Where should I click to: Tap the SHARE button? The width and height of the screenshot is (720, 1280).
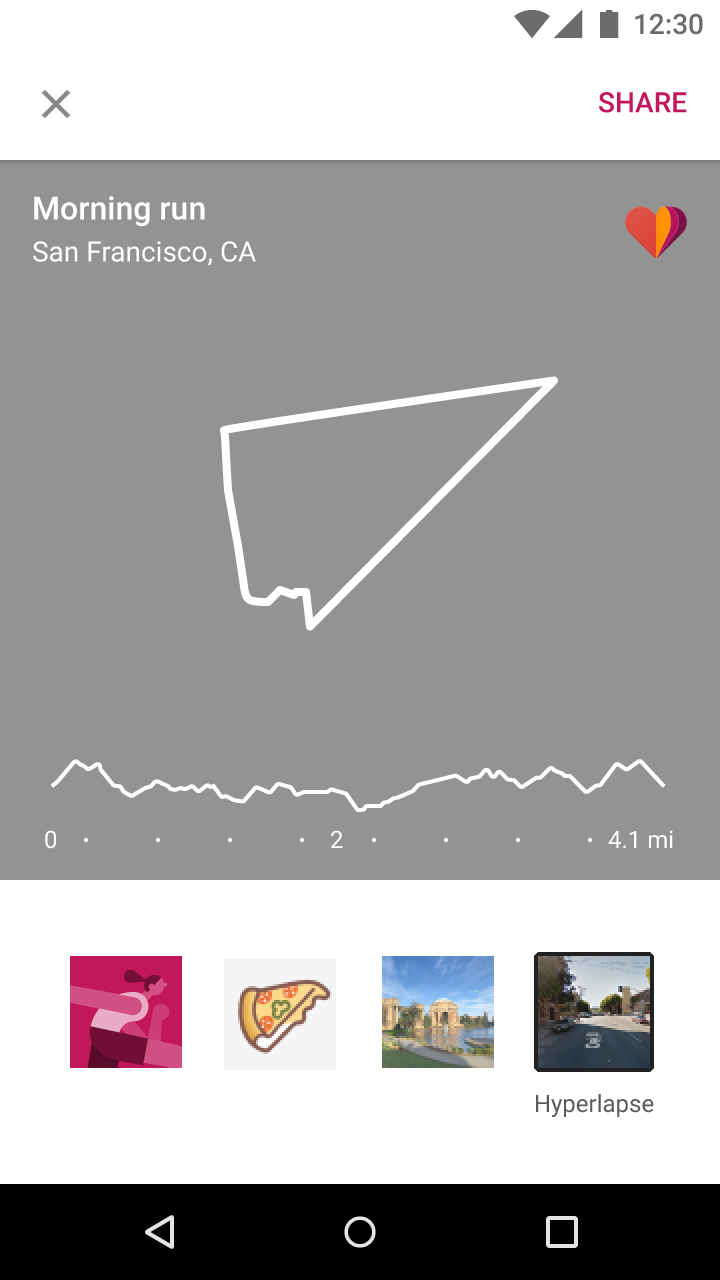click(x=642, y=103)
